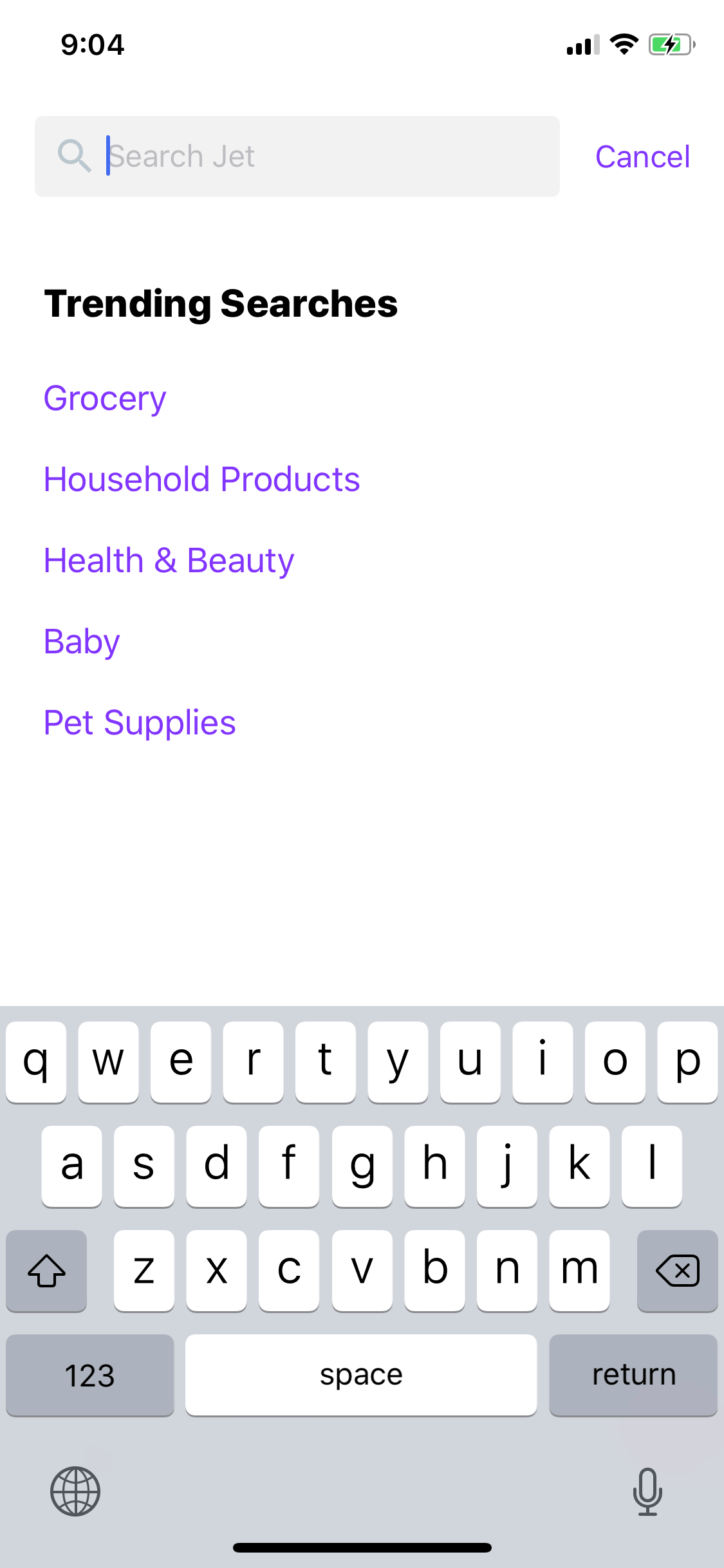Switch keyboard to 123 numbers
Image resolution: width=724 pixels, height=1568 pixels.
click(90, 1375)
